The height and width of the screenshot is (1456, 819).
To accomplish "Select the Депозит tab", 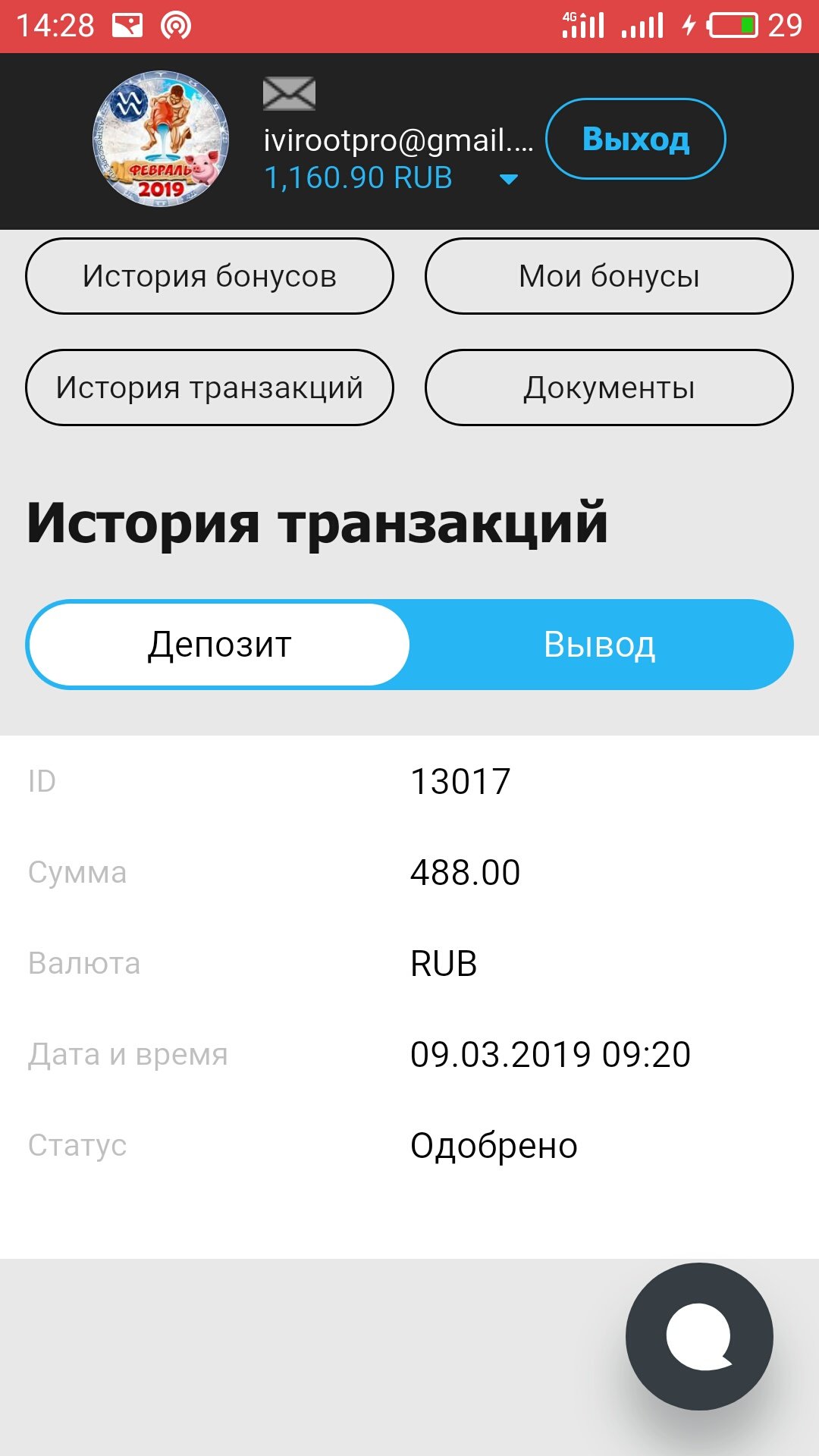I will click(x=219, y=645).
